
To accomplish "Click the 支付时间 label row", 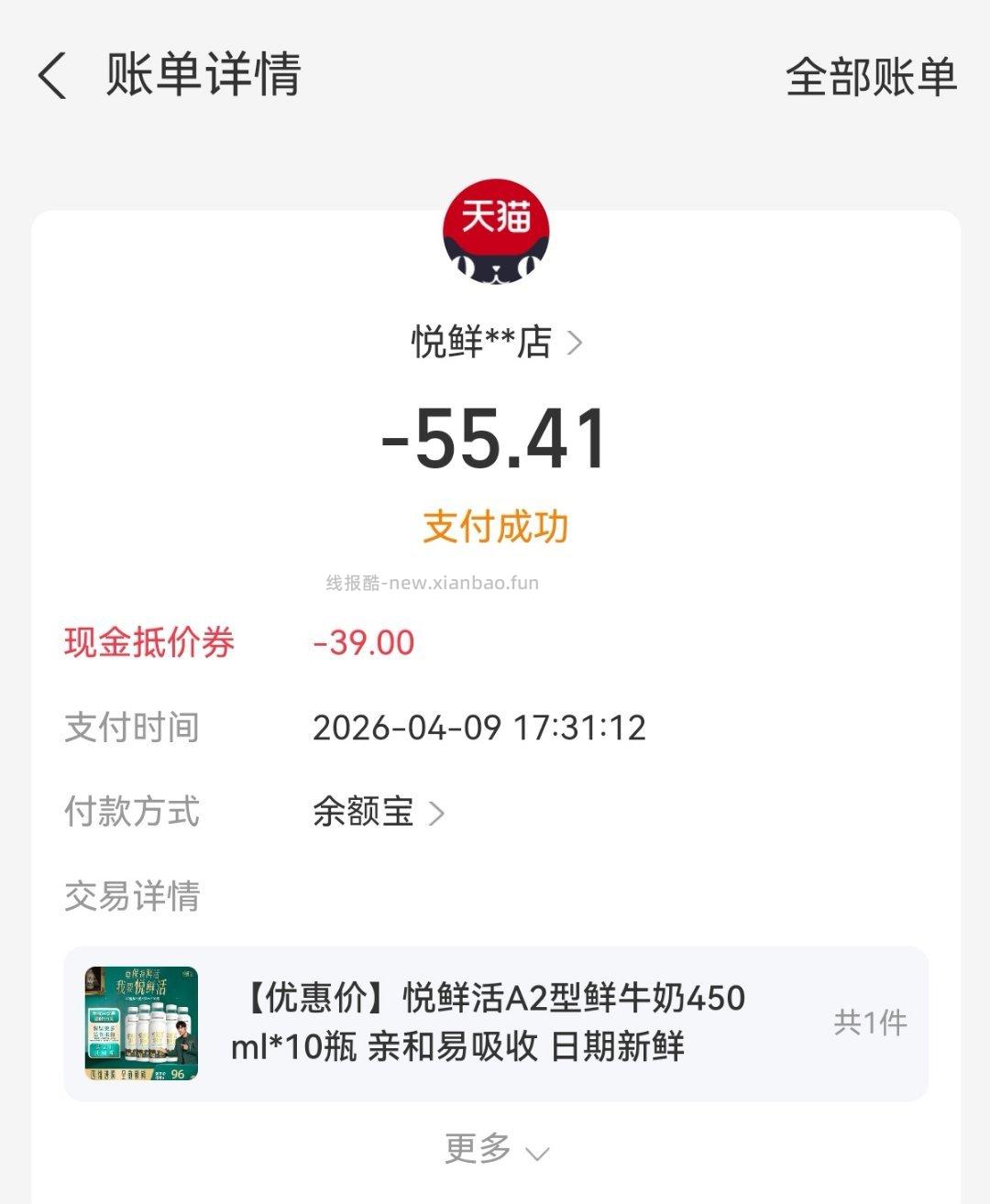I will [128, 728].
